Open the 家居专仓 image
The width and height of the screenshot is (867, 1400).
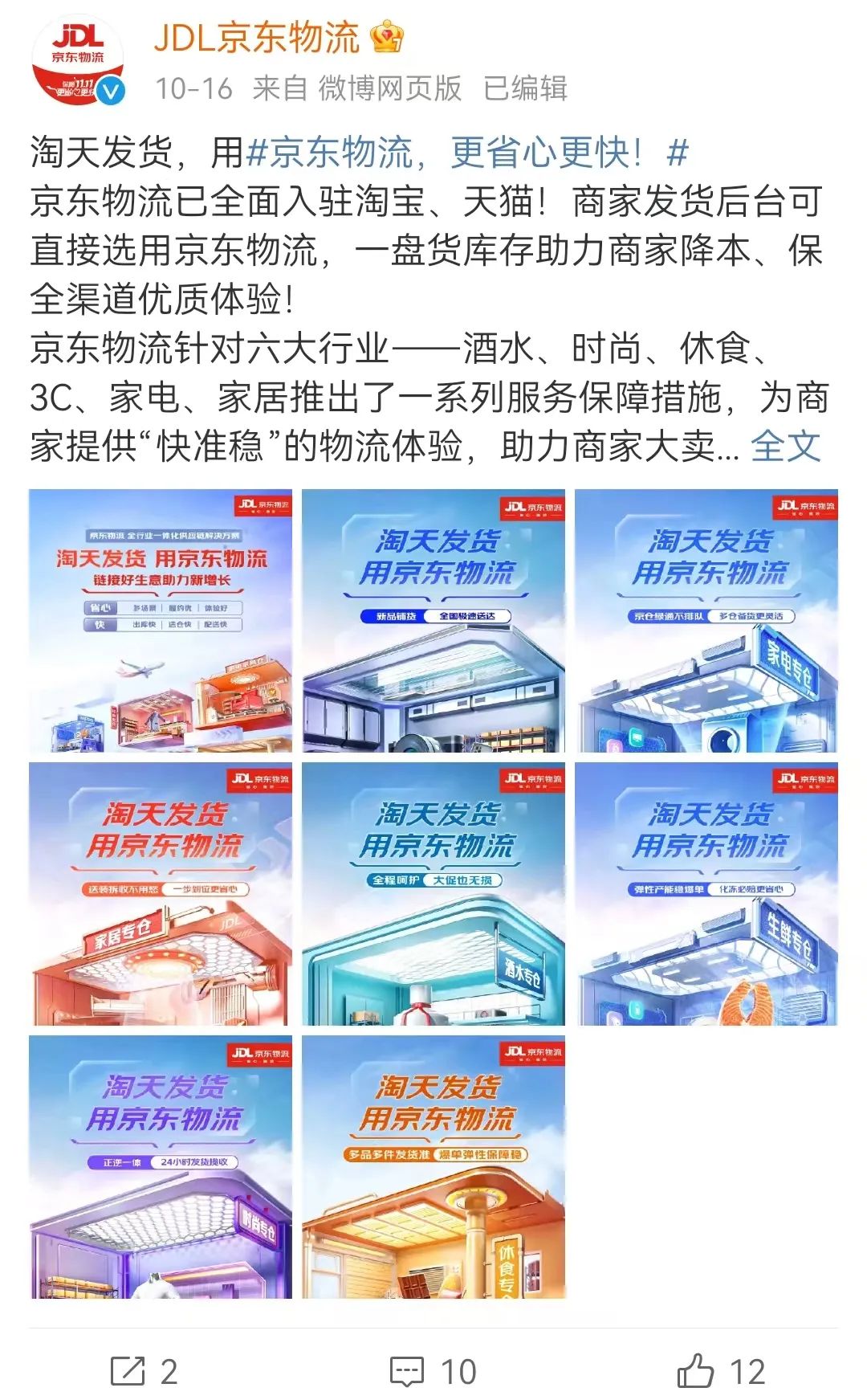(161, 894)
